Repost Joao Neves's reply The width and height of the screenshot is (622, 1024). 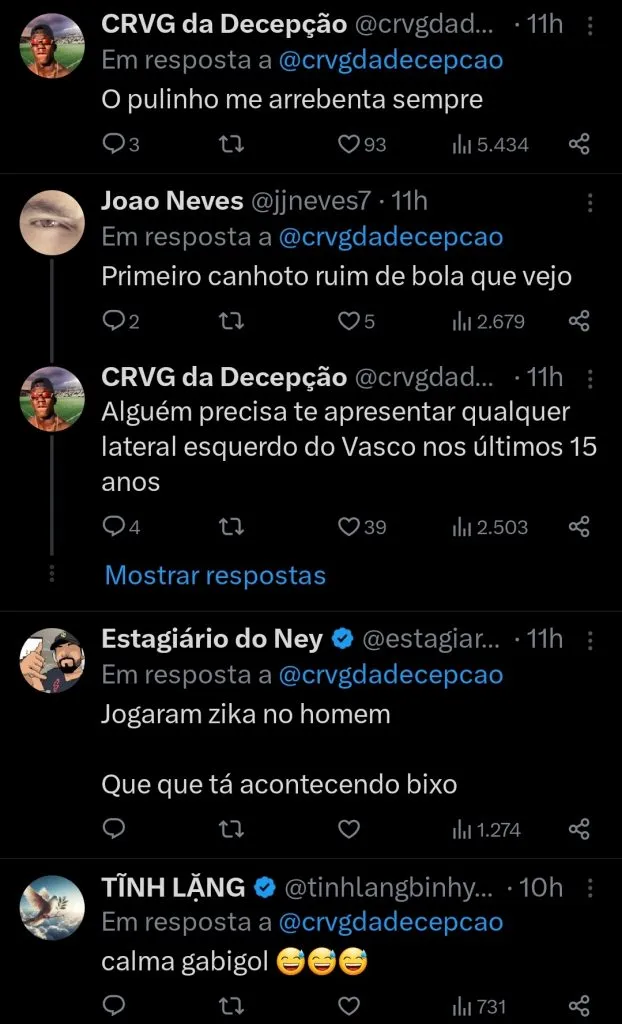[231, 321]
